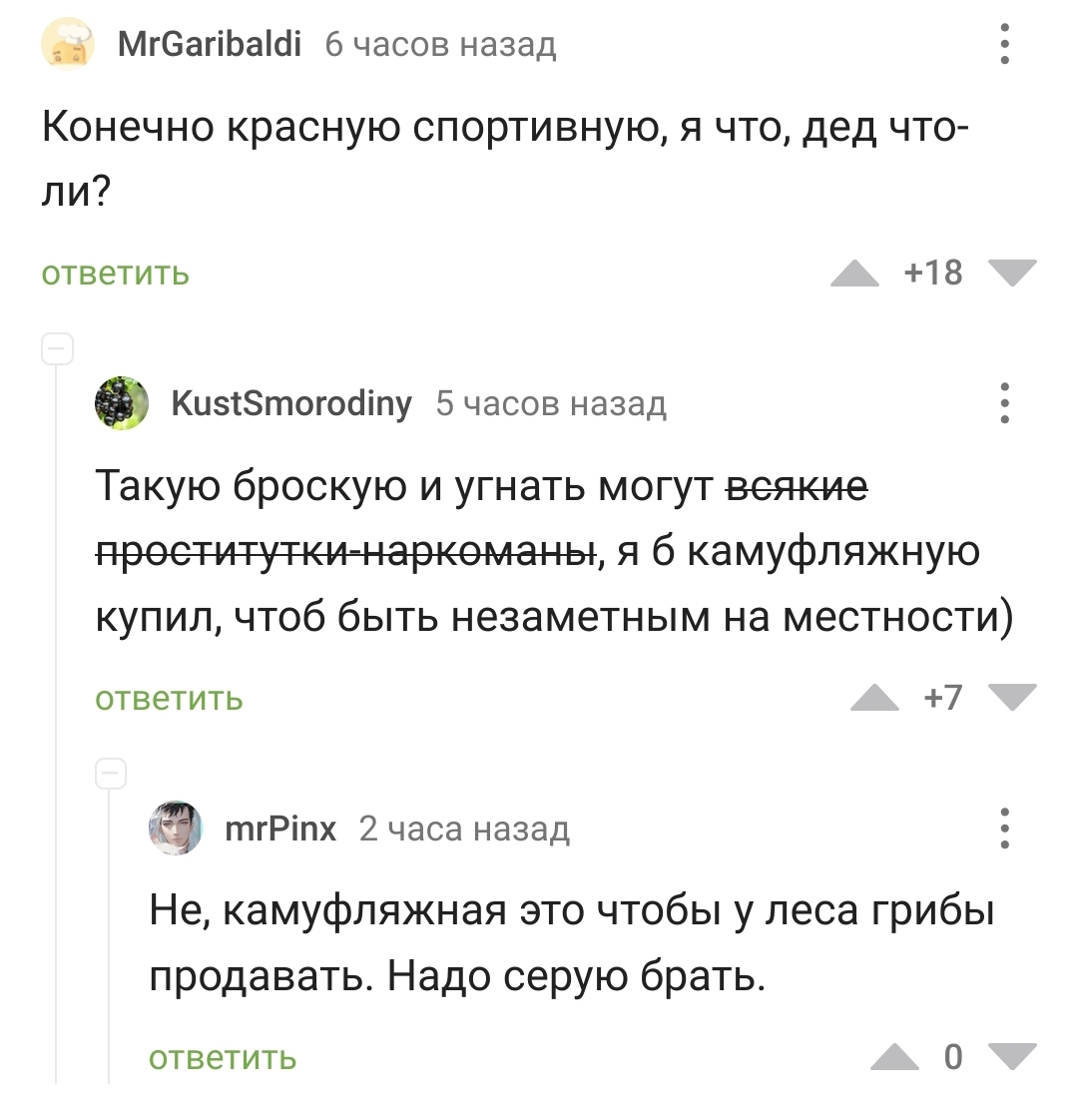1078x1120 pixels.
Task: Open MrGaribaldi's profile
Action: [x=209, y=44]
